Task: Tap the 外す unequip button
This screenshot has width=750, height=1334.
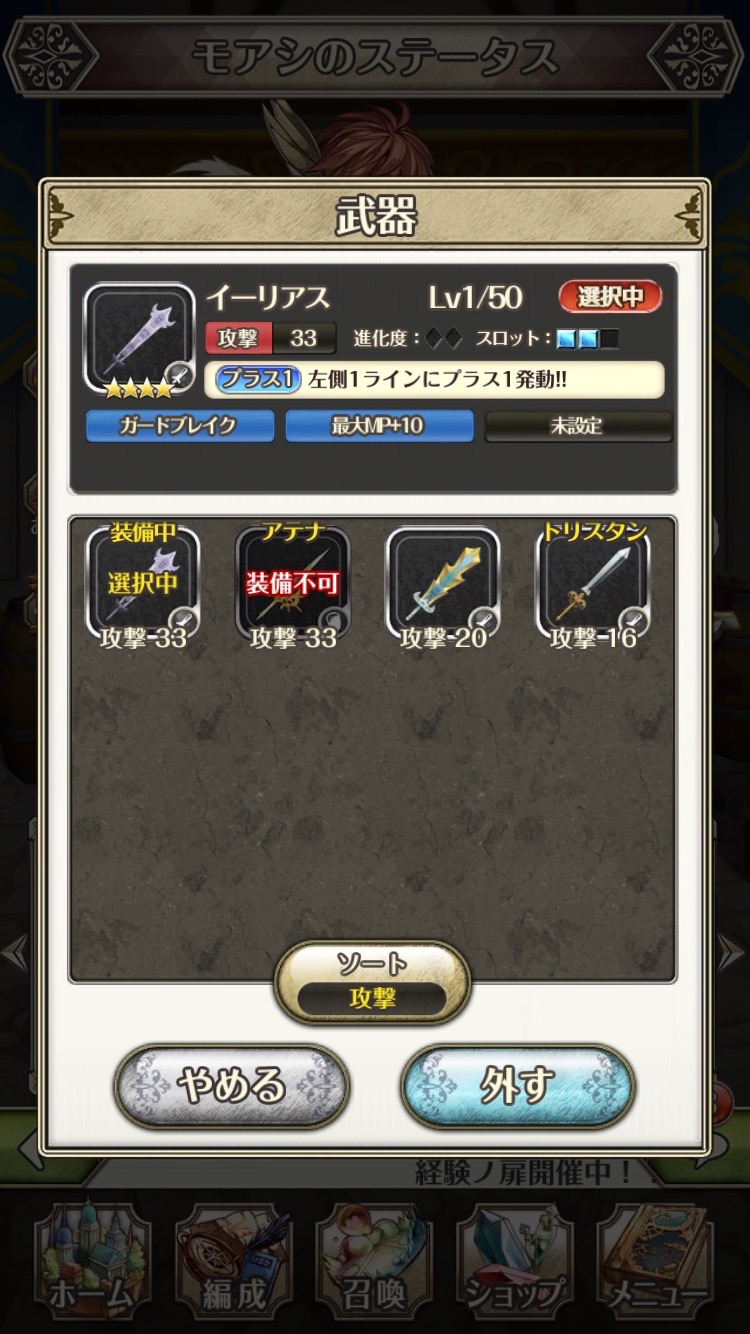Action: (x=517, y=1087)
